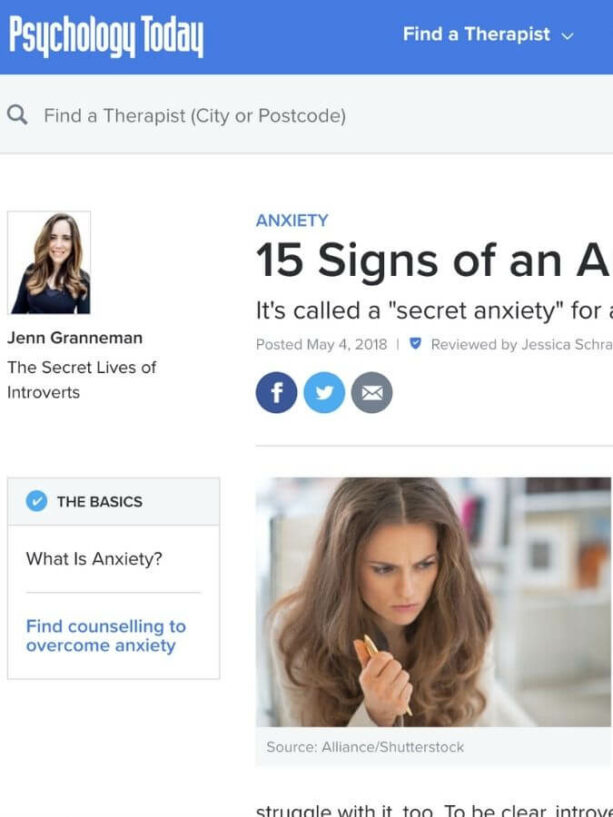Open Find counselling to overcome anxiety
This screenshot has width=613, height=817.
pos(106,636)
